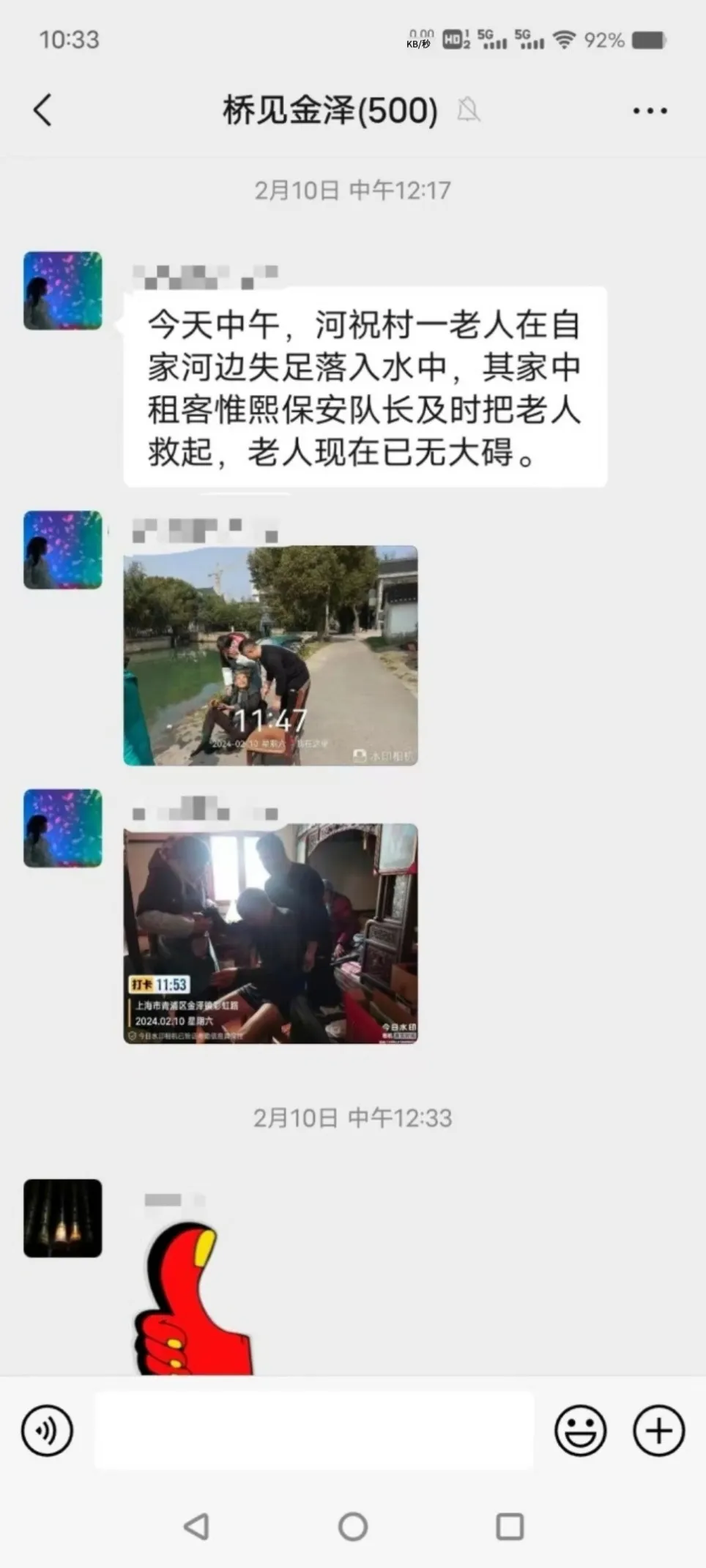The image size is (706, 1568).
Task: View the riverside rescue photo stamped 11:47
Action: click(270, 655)
